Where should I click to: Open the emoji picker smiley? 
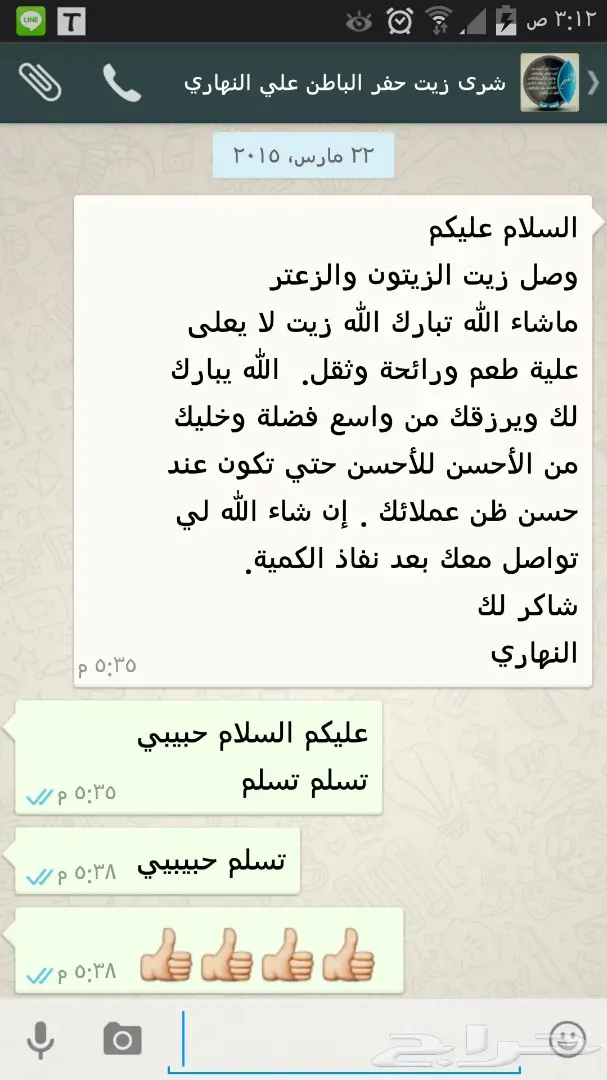[x=568, y=1037]
